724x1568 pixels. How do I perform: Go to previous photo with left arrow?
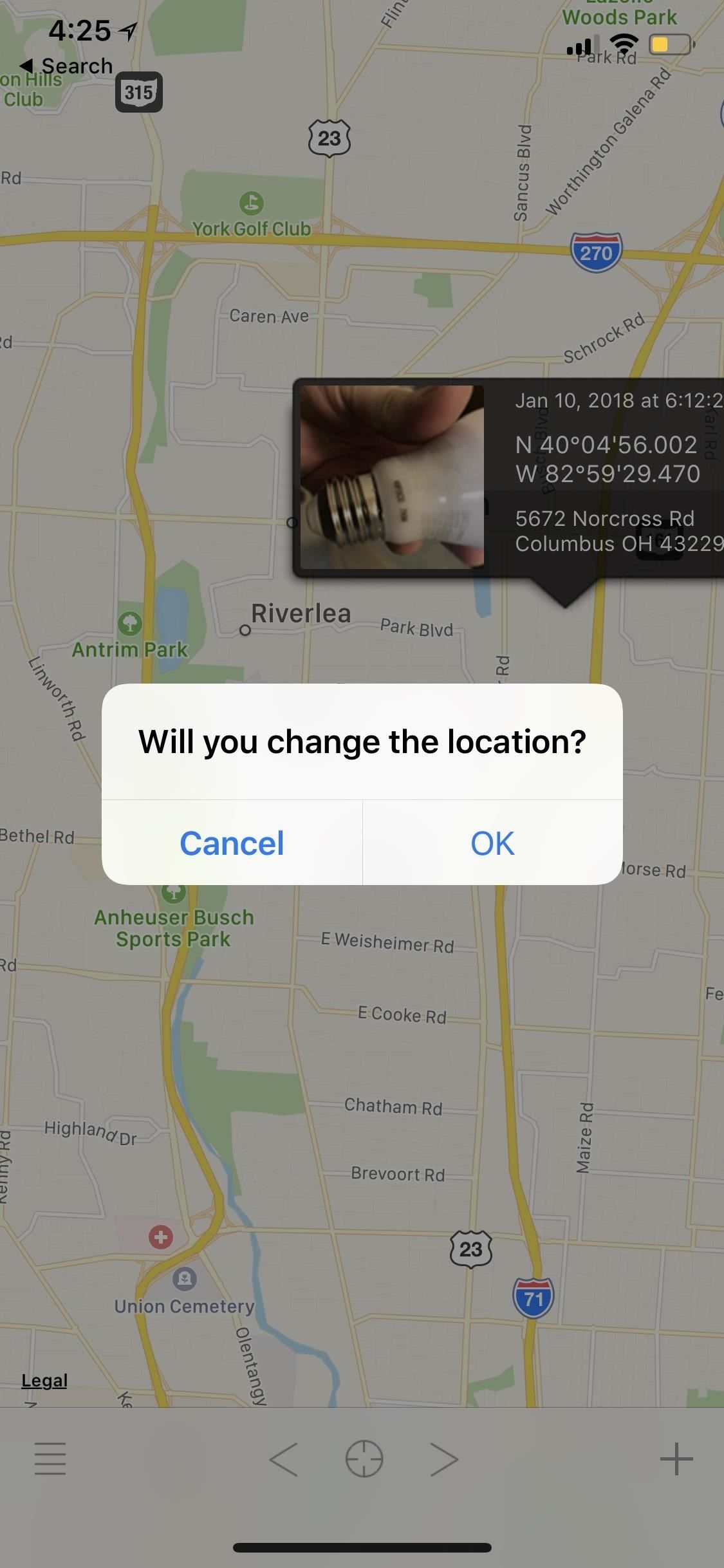(x=284, y=1459)
